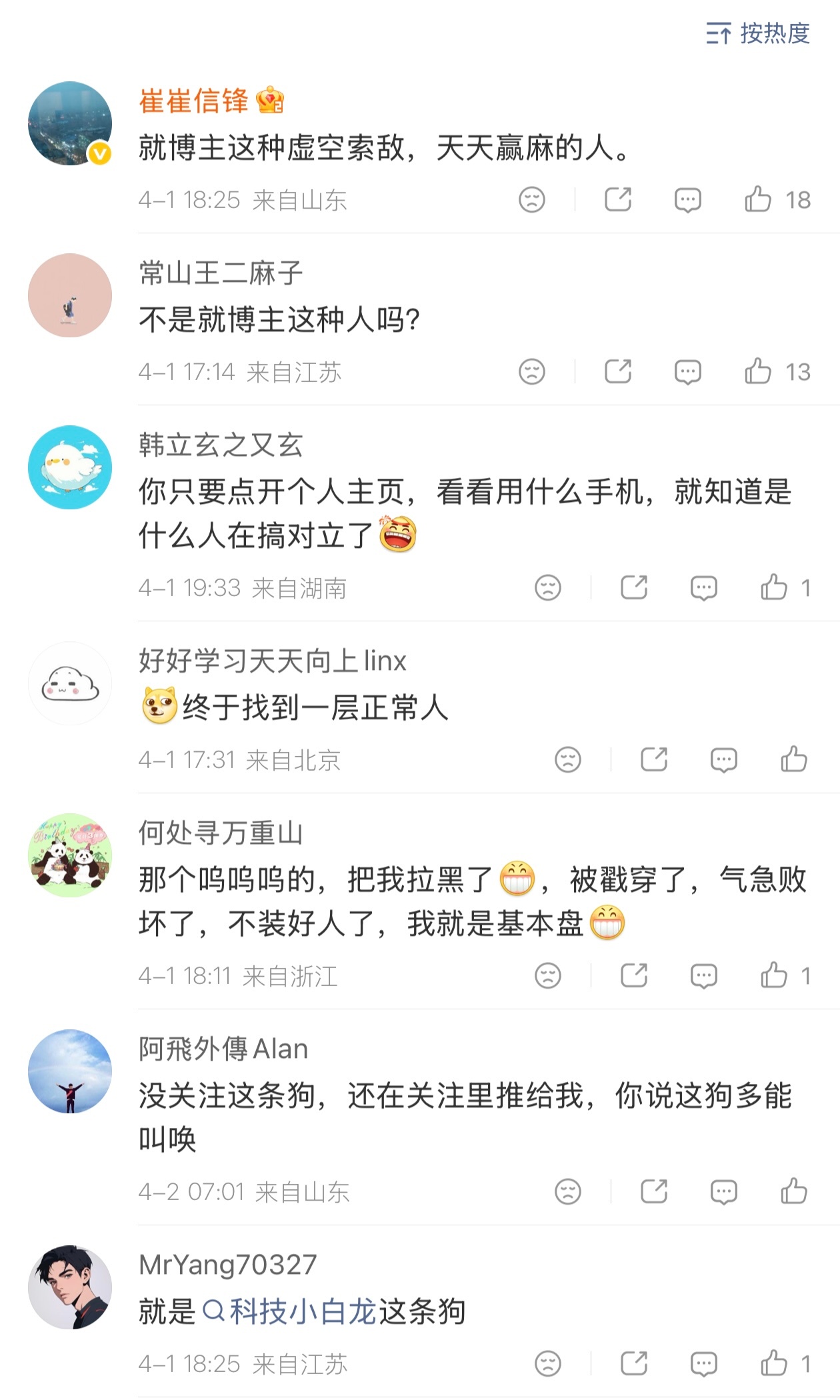840x1400 pixels.
Task: Click the yellow verified badge on 崔崔信锋's avatar
Action: tap(99, 153)
